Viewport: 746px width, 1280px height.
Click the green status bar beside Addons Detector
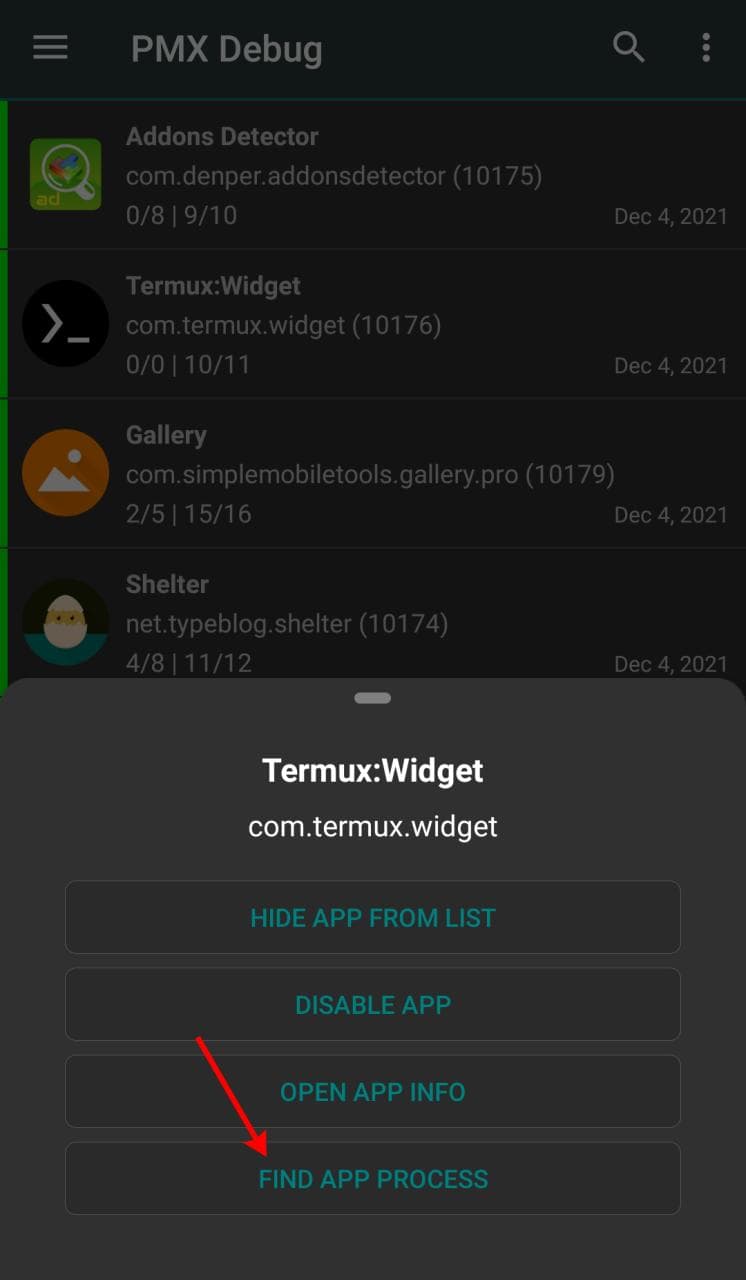click(x=4, y=174)
